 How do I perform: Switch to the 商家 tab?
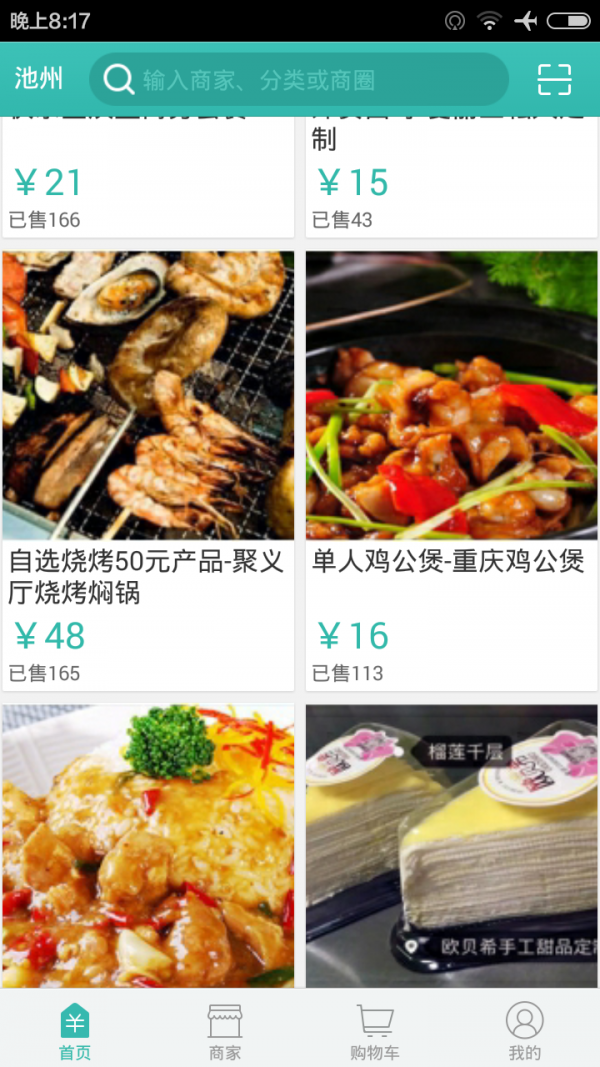tap(225, 1030)
